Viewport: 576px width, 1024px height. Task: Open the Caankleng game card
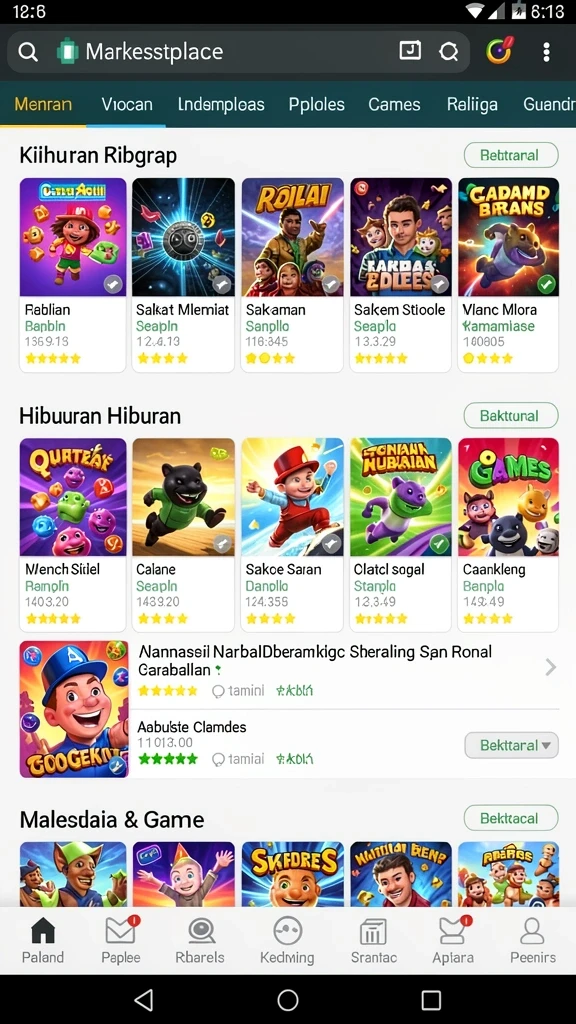[x=508, y=534]
